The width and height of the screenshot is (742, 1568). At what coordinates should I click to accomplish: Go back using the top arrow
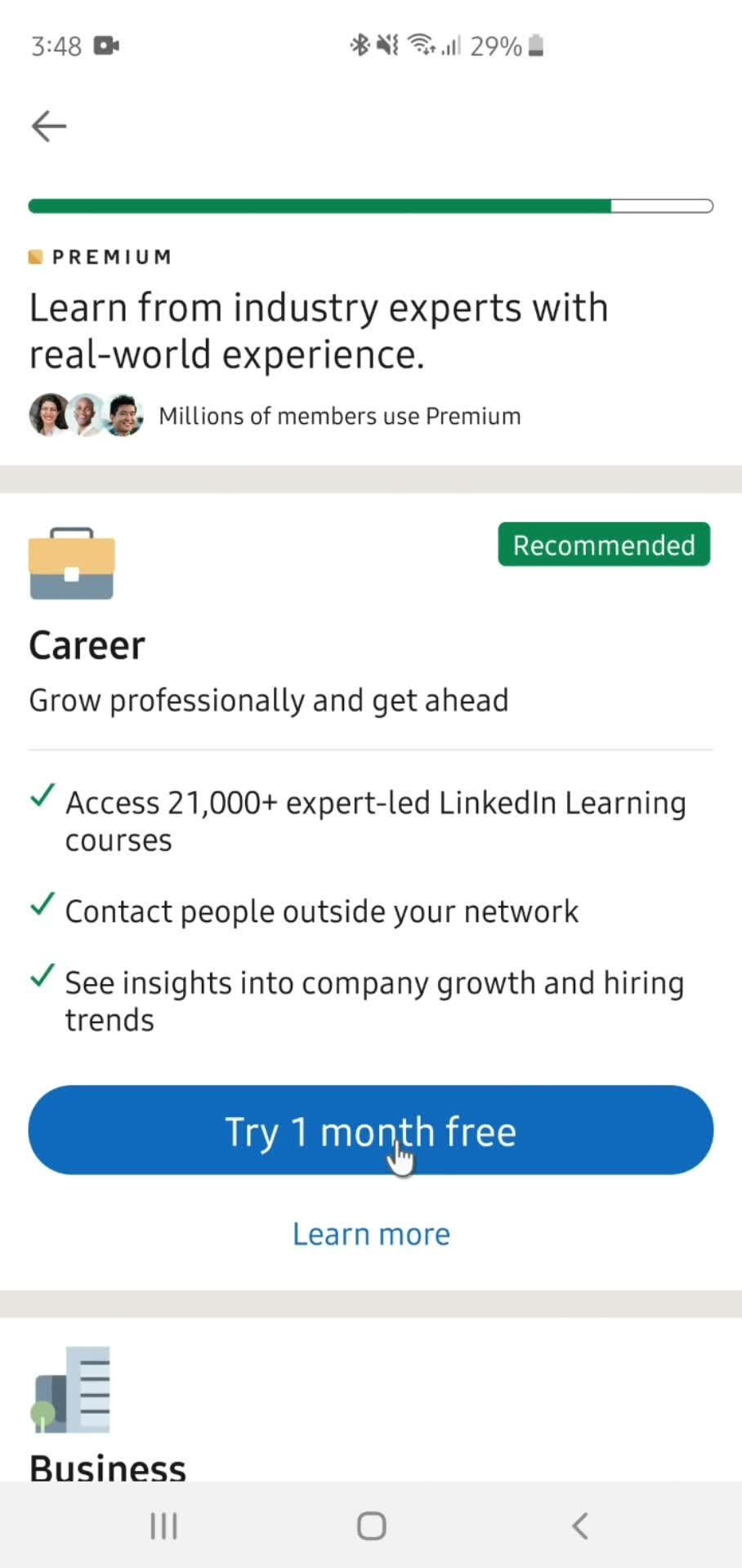[48, 127]
